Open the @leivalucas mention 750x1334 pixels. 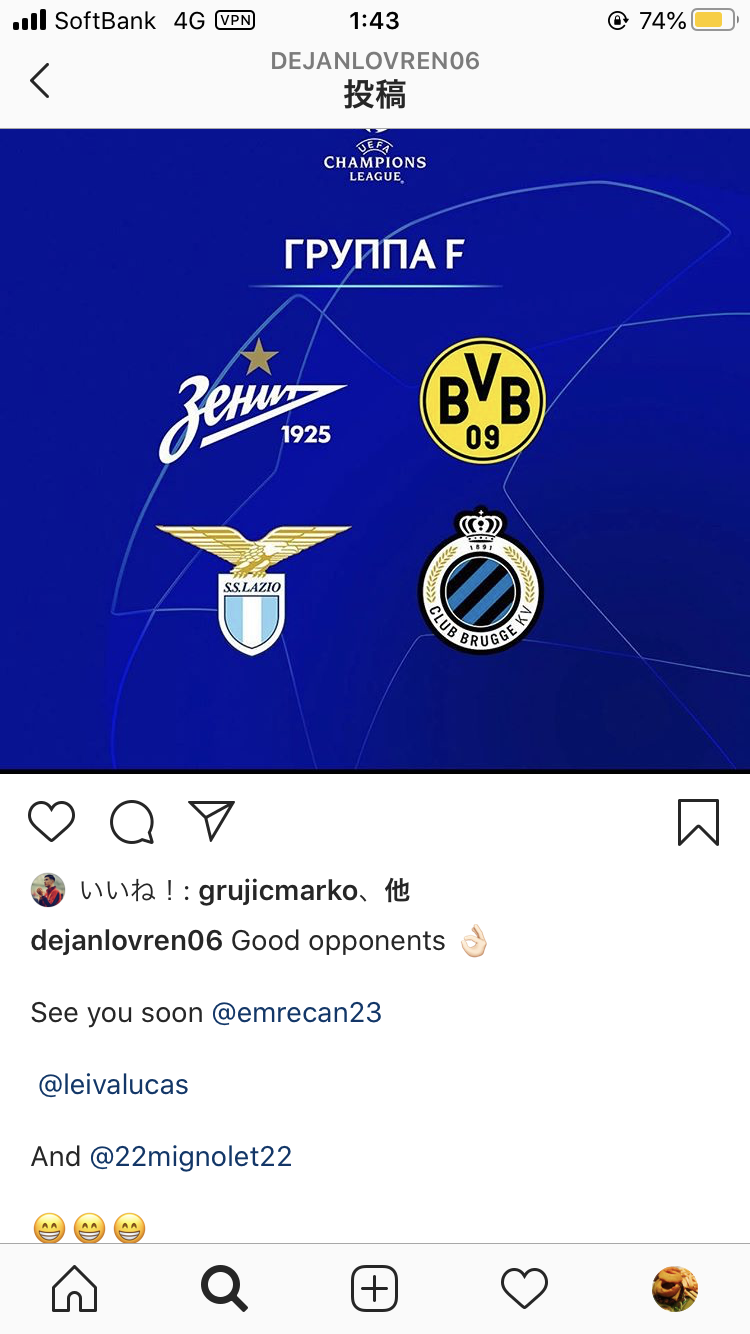coord(113,1085)
